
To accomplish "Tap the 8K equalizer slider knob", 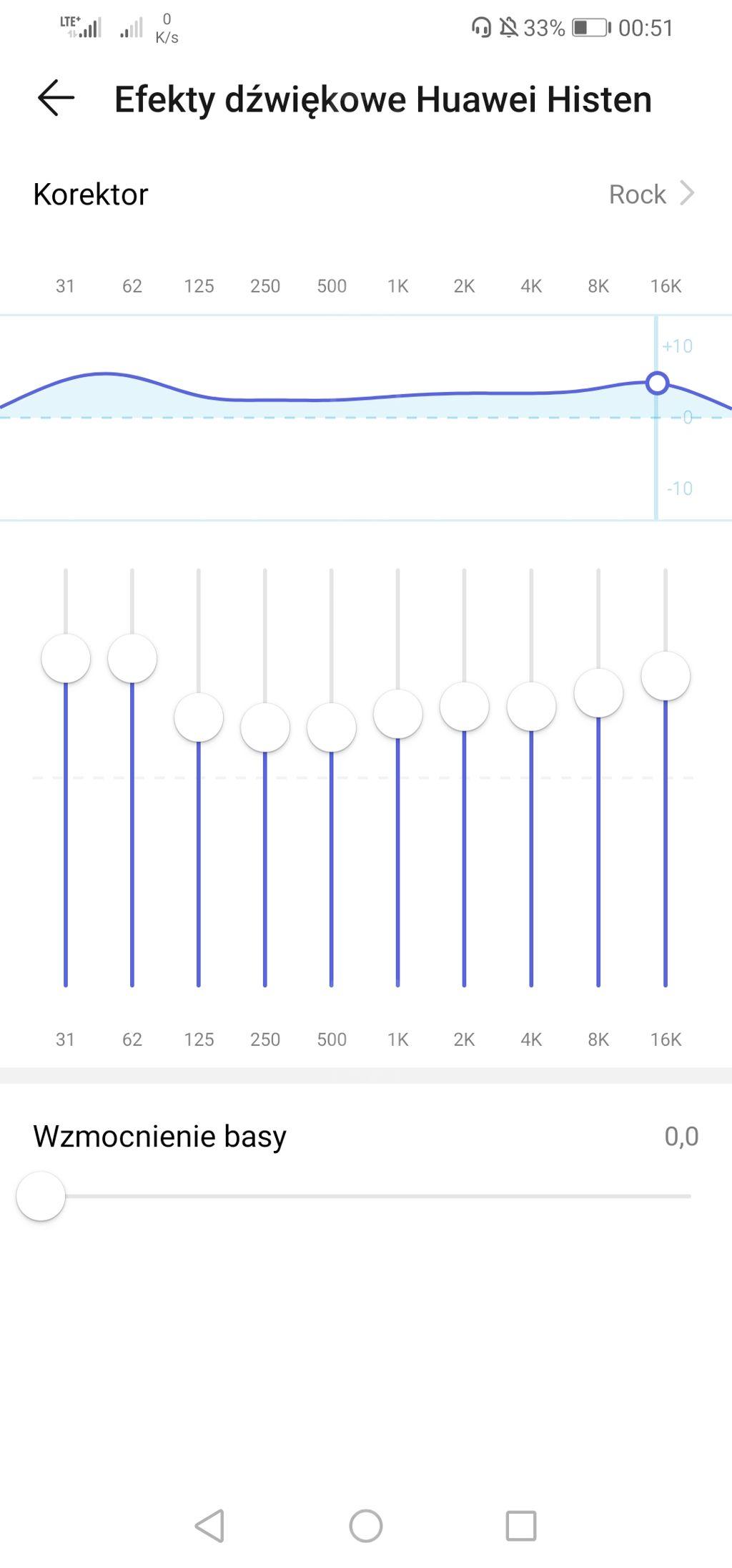I will [x=598, y=693].
